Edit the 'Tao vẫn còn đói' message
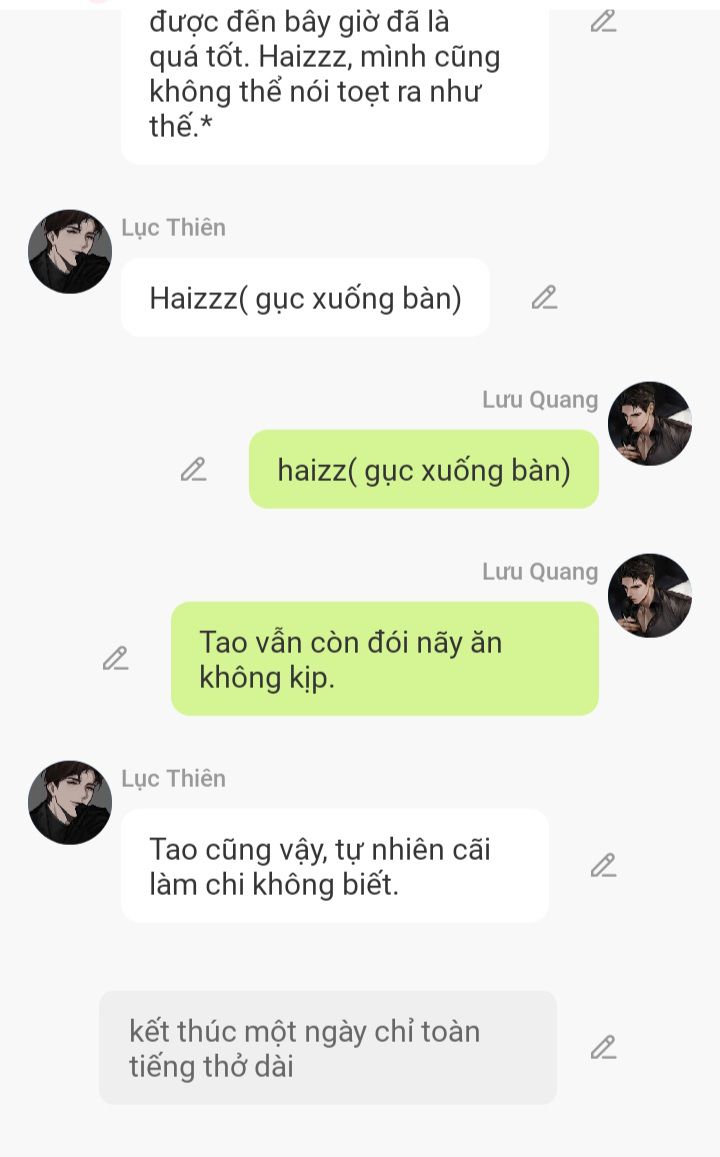720x1157 pixels. [115, 658]
